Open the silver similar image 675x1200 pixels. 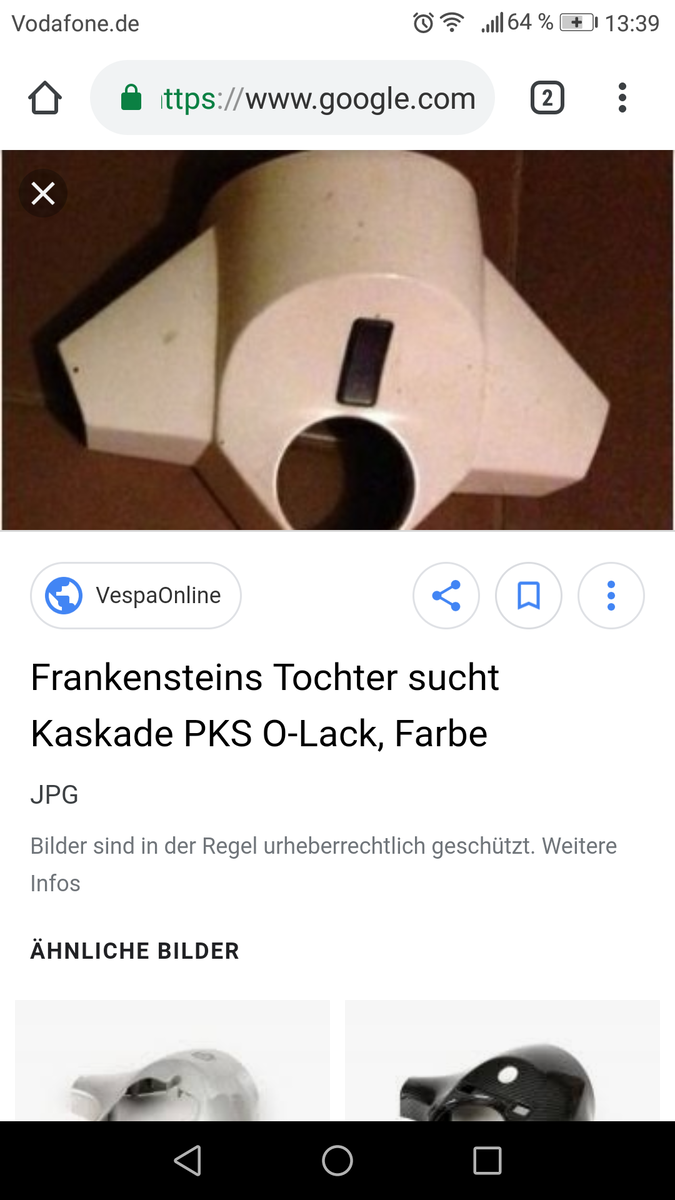coord(172,1060)
